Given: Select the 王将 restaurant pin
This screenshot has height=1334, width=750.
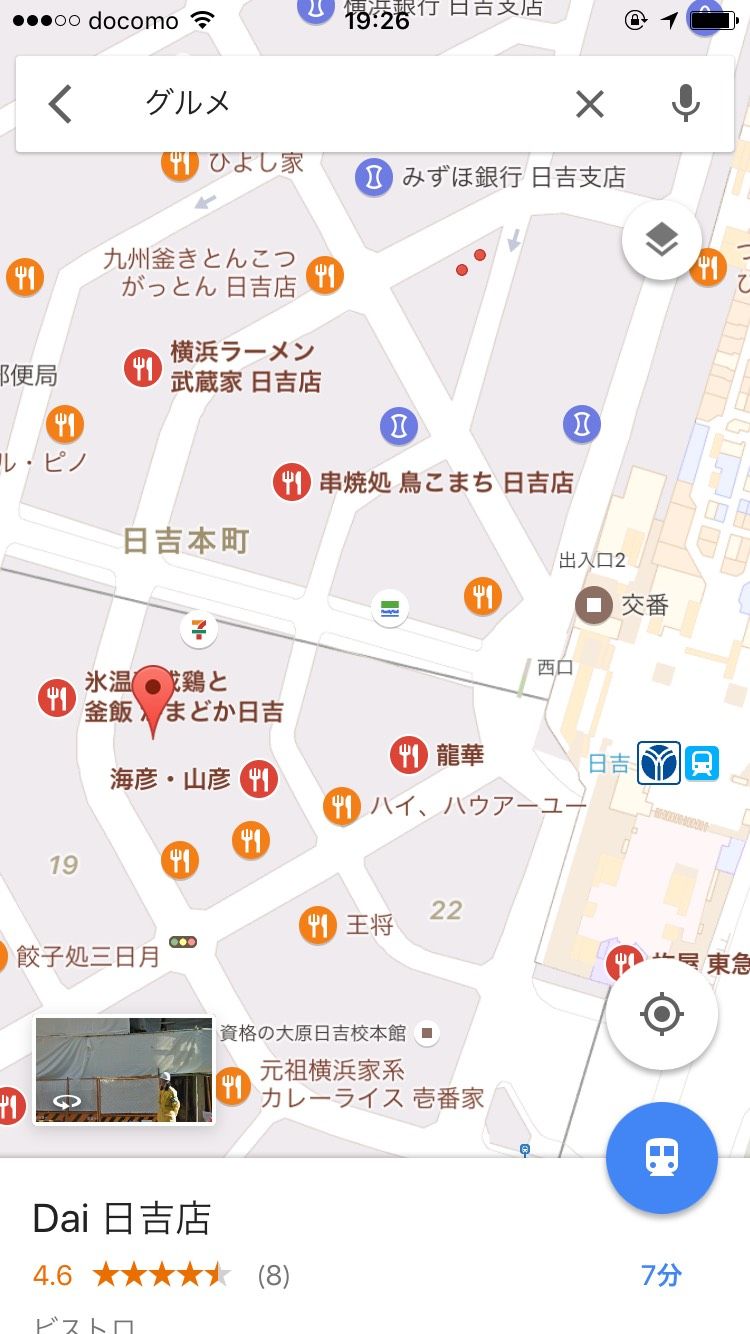Looking at the screenshot, I should pyautogui.click(x=317, y=925).
